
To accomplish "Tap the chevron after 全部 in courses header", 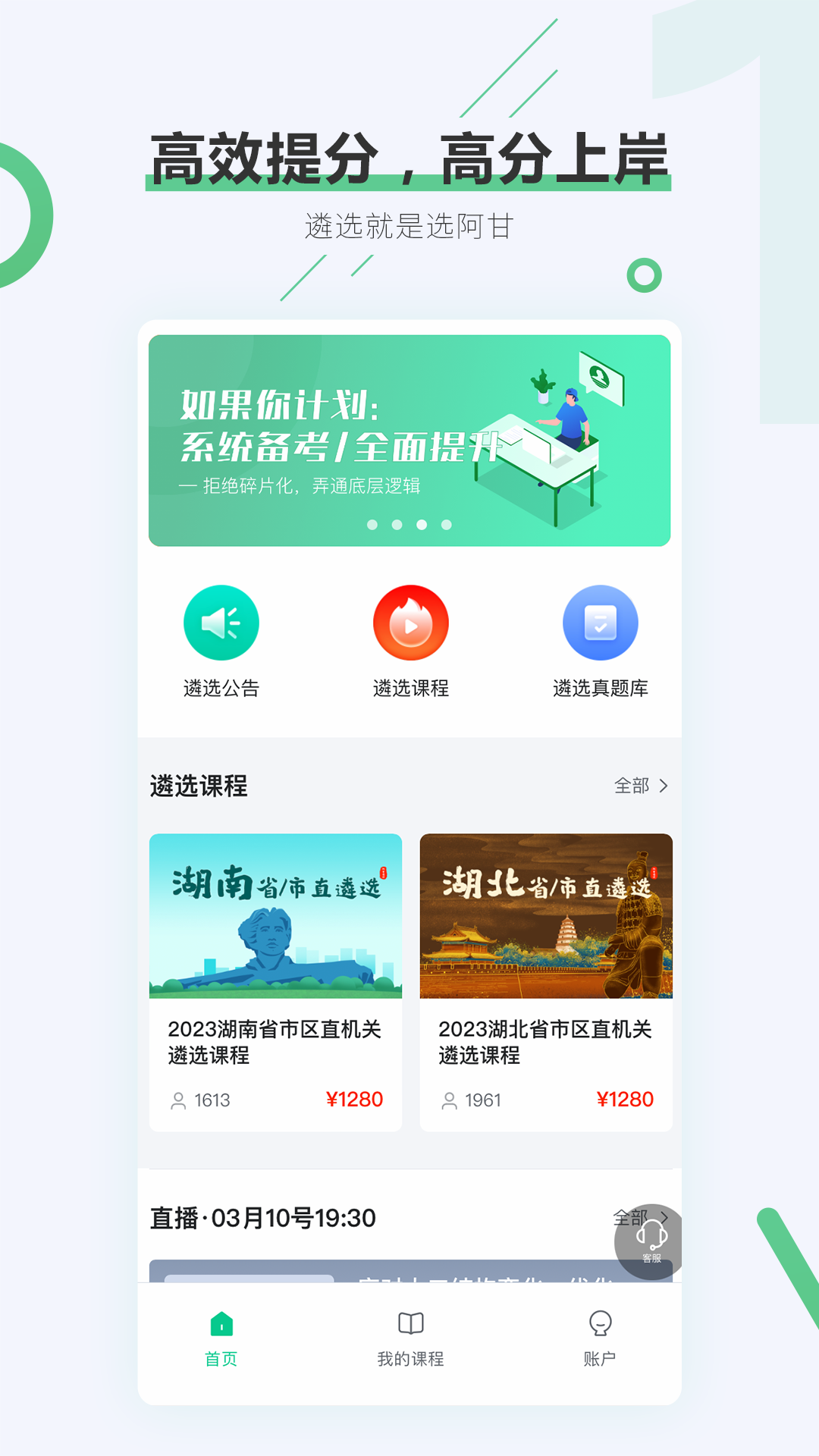I will pos(665,787).
